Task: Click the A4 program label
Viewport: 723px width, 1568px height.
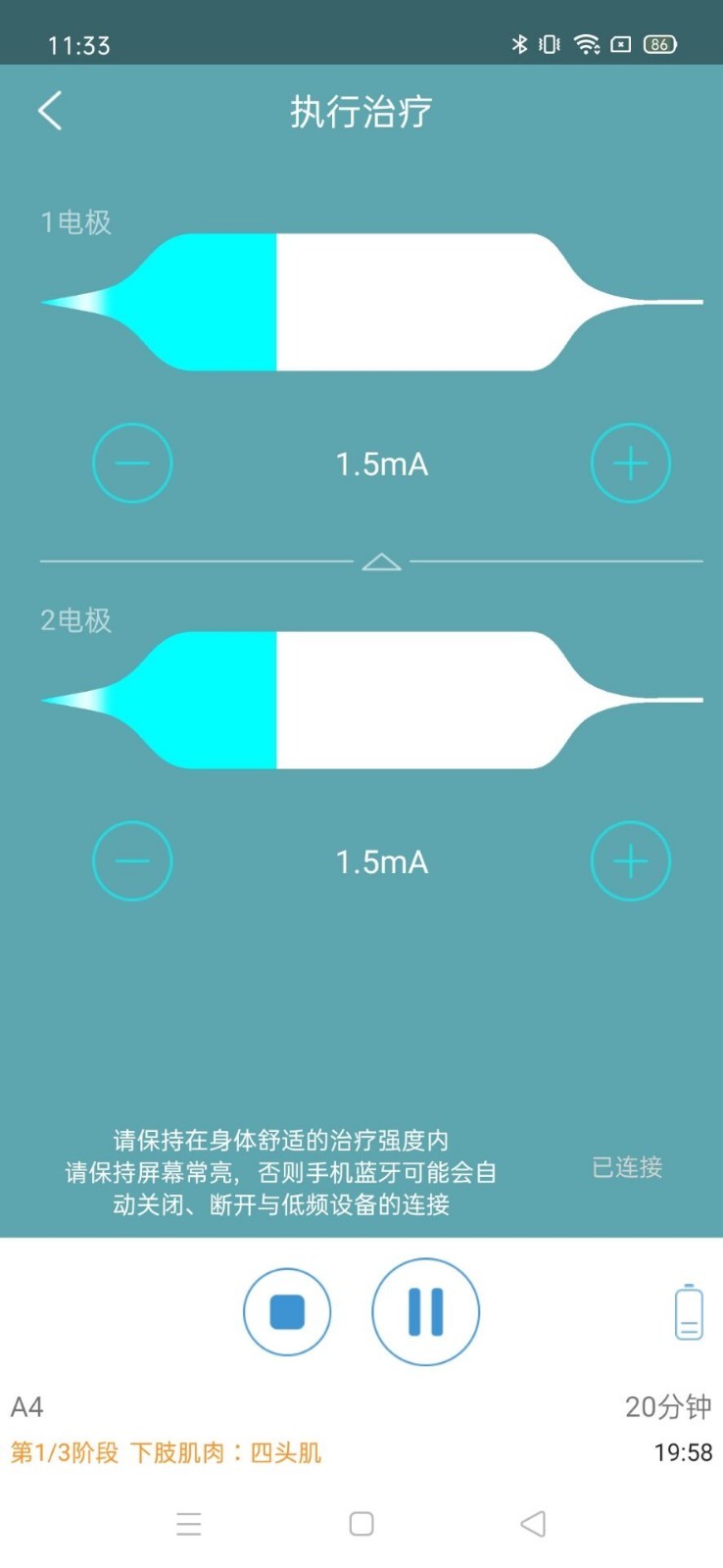Action: tap(25, 1406)
